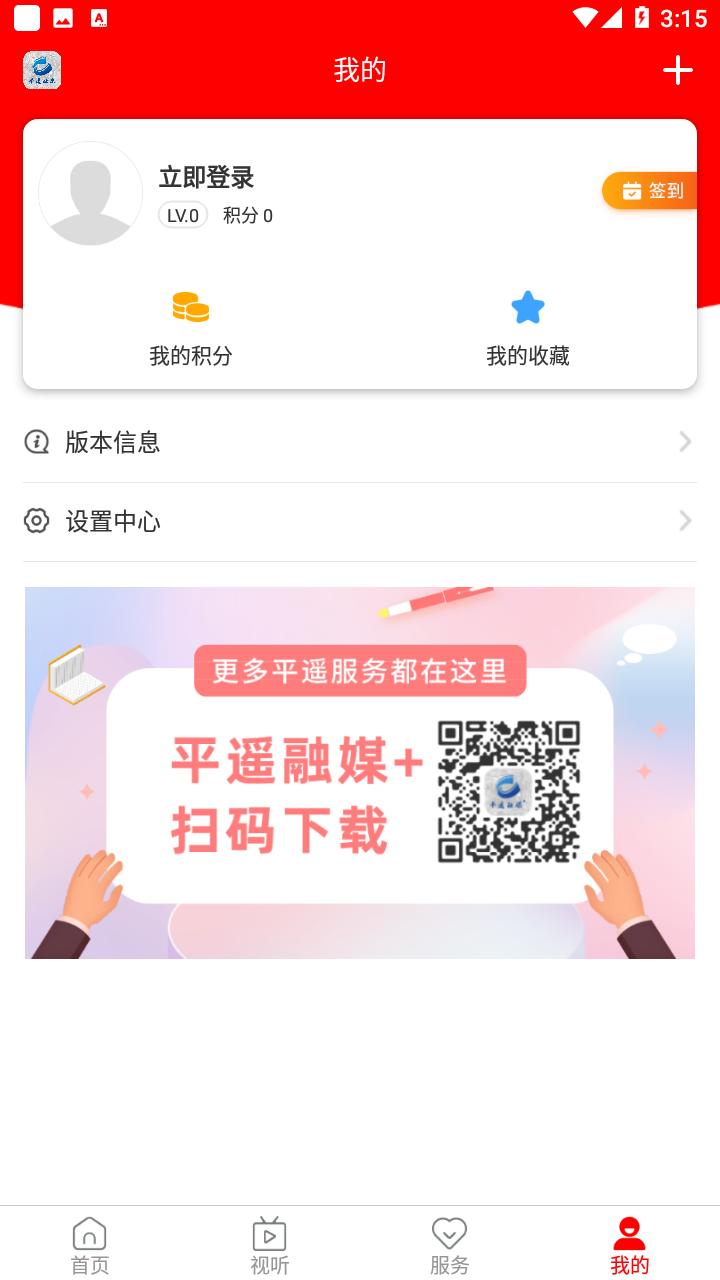Screen dimensions: 720x1280
Task: Select the 我的 tab
Action: (x=630, y=1244)
